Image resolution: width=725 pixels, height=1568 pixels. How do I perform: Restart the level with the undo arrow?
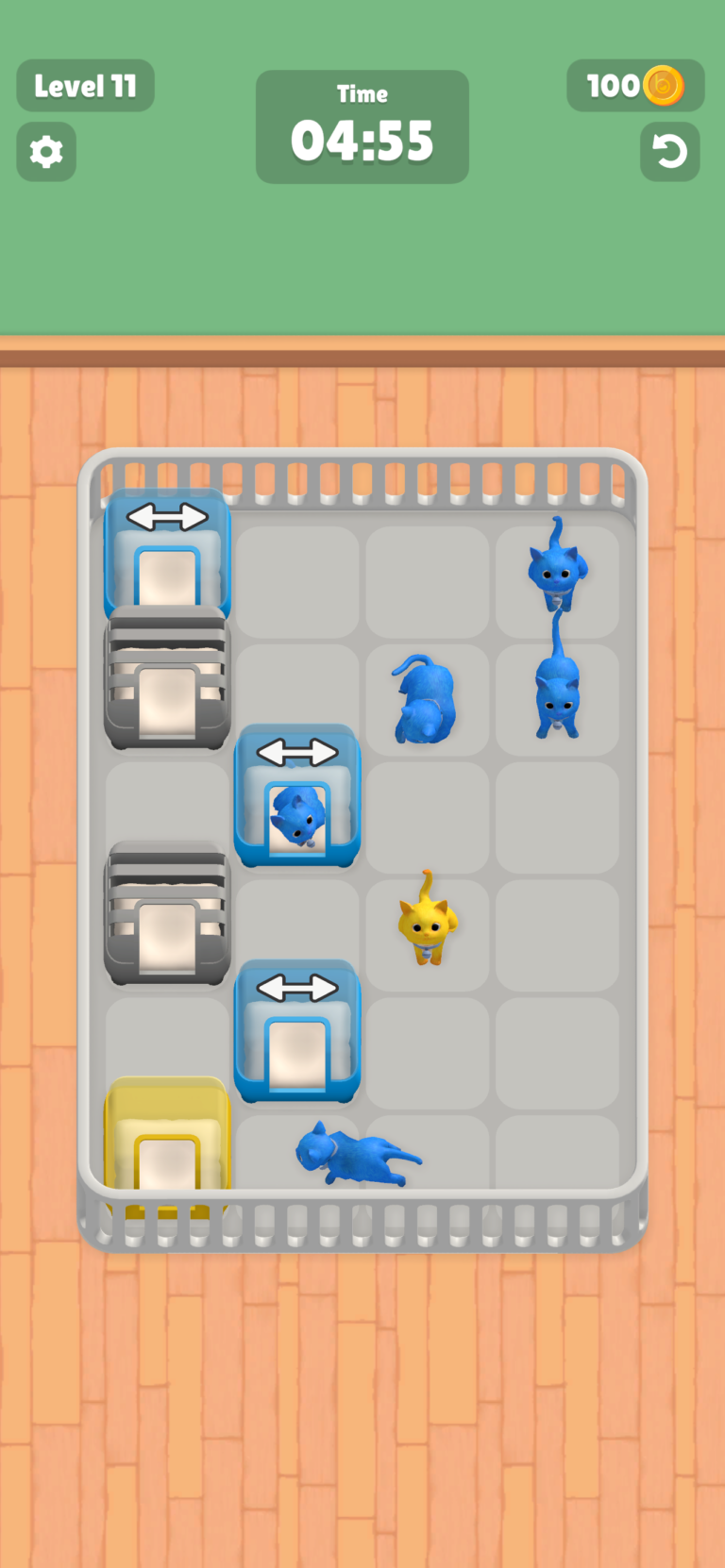pos(669,151)
